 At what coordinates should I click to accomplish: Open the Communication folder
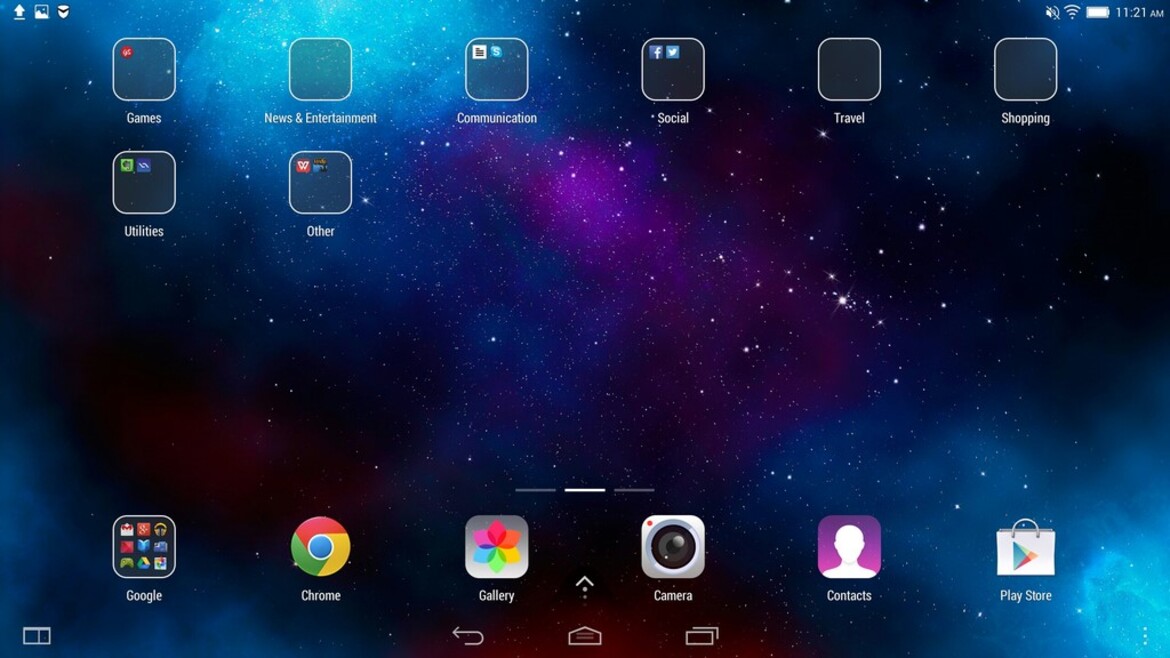[497, 70]
